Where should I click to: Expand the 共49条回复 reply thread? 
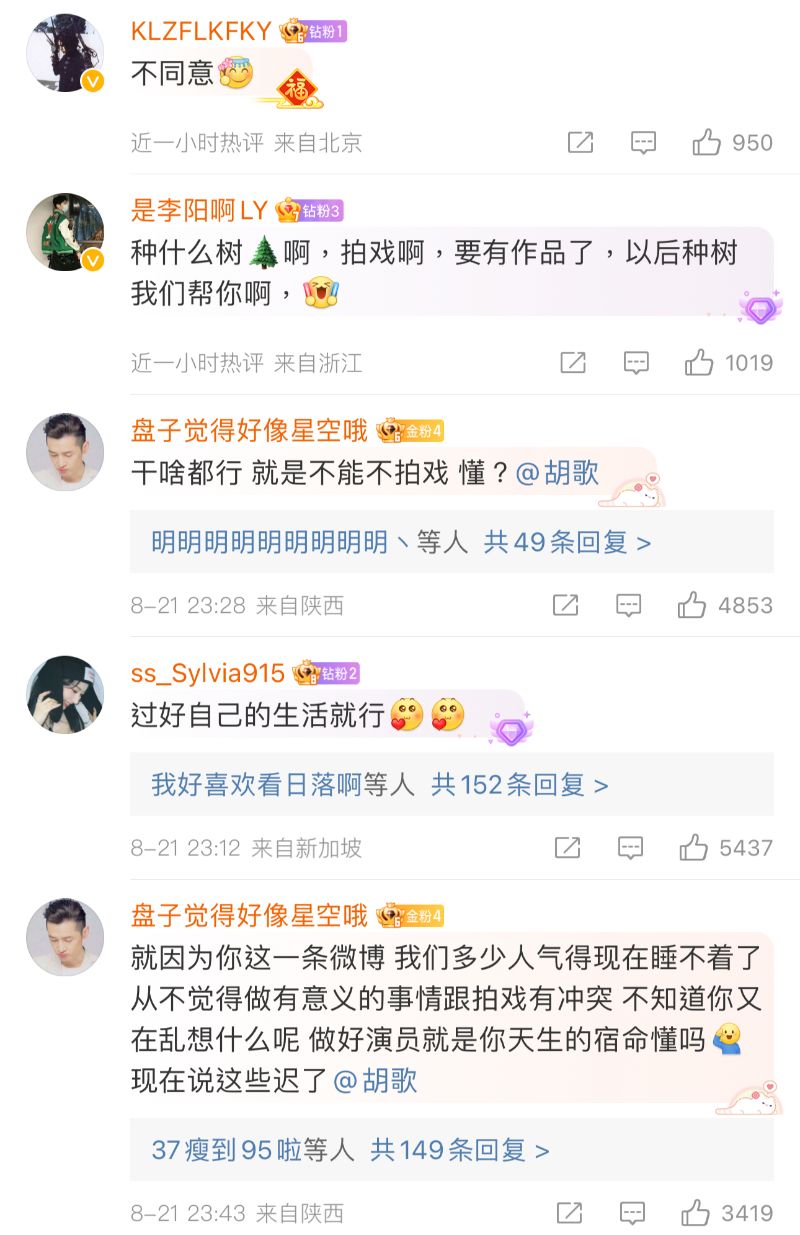[x=567, y=542]
